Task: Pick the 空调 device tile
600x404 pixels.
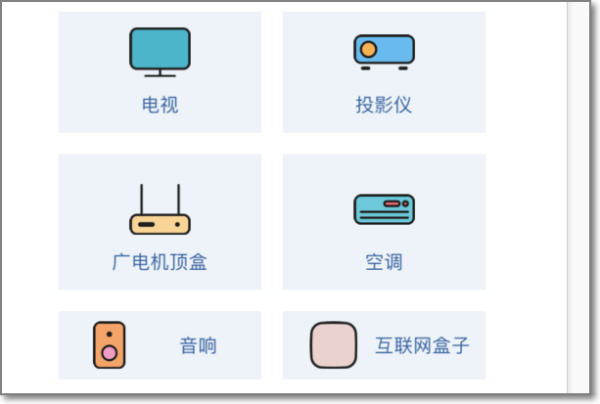Action: pos(384,221)
